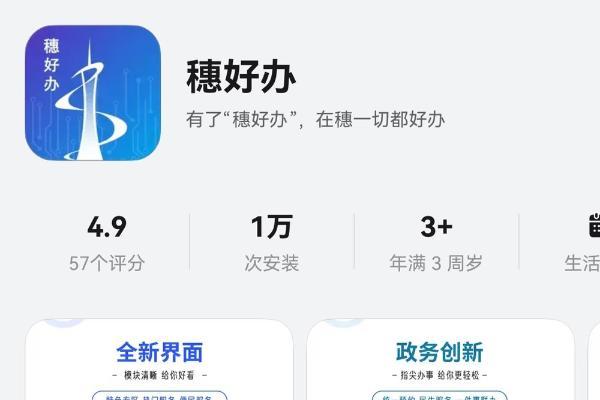
Task: Open the 全新界面 screenshot preview
Action: 159,360
